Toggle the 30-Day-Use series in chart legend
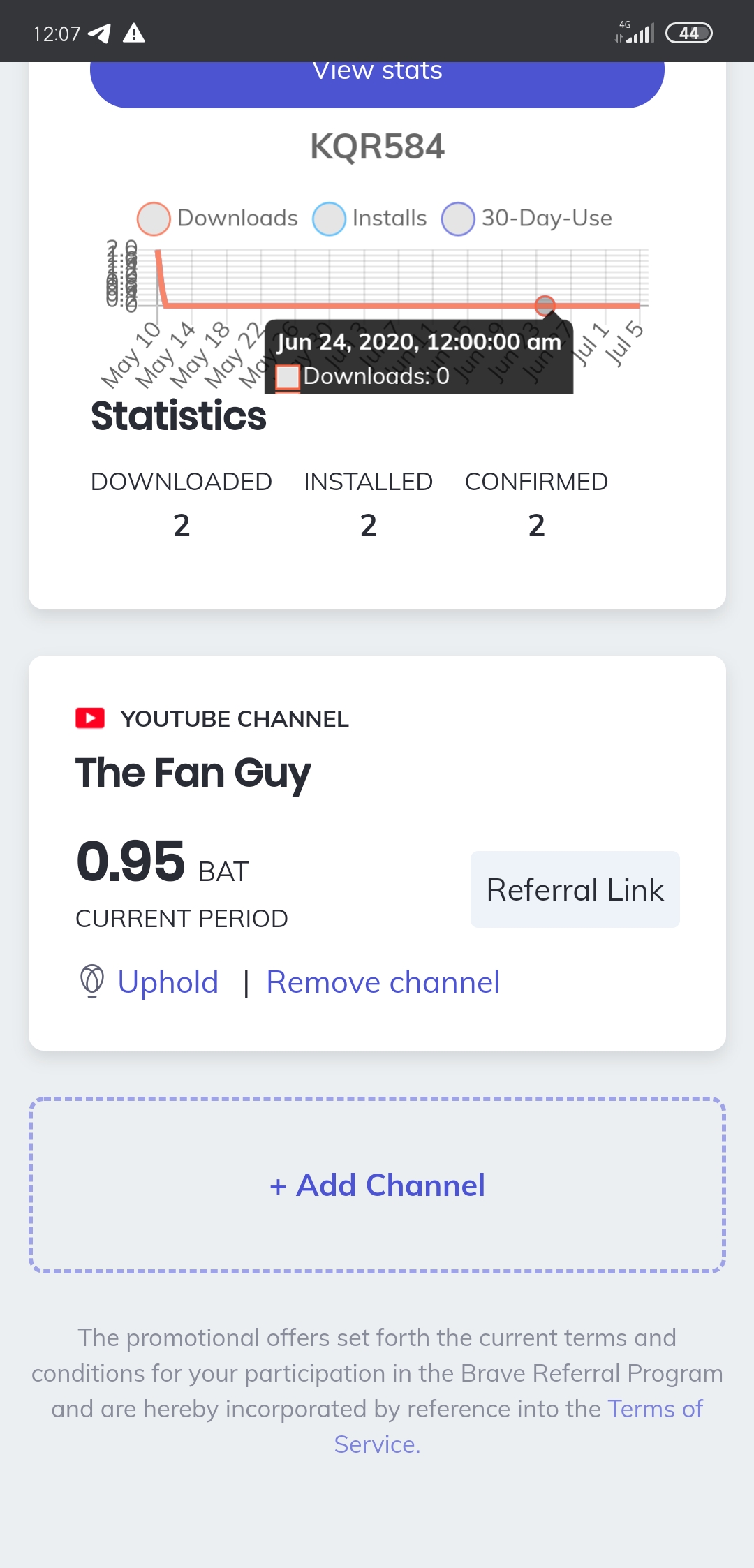This screenshot has width=754, height=1568. point(527,219)
